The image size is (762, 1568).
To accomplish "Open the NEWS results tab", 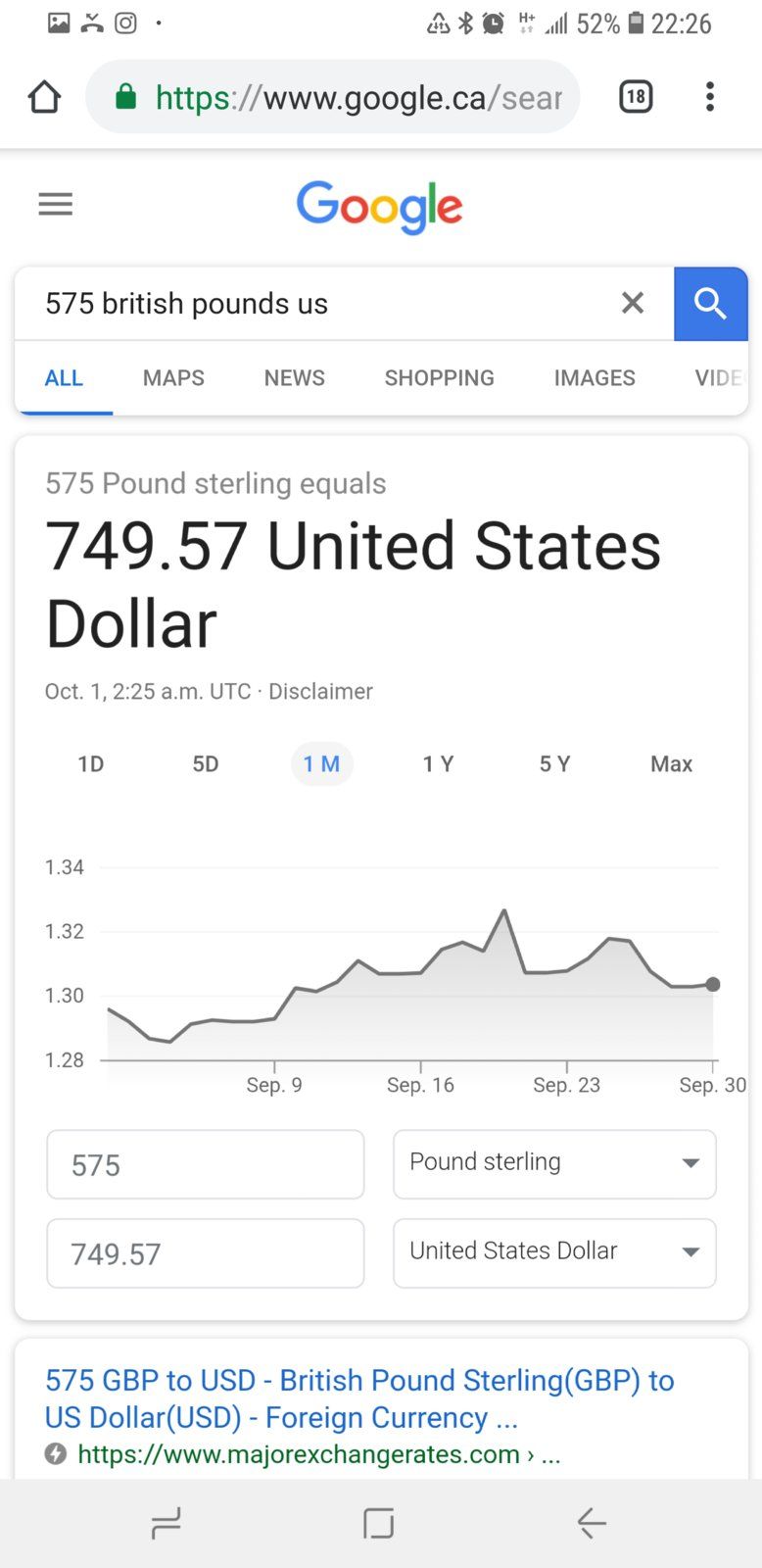I will tap(293, 378).
